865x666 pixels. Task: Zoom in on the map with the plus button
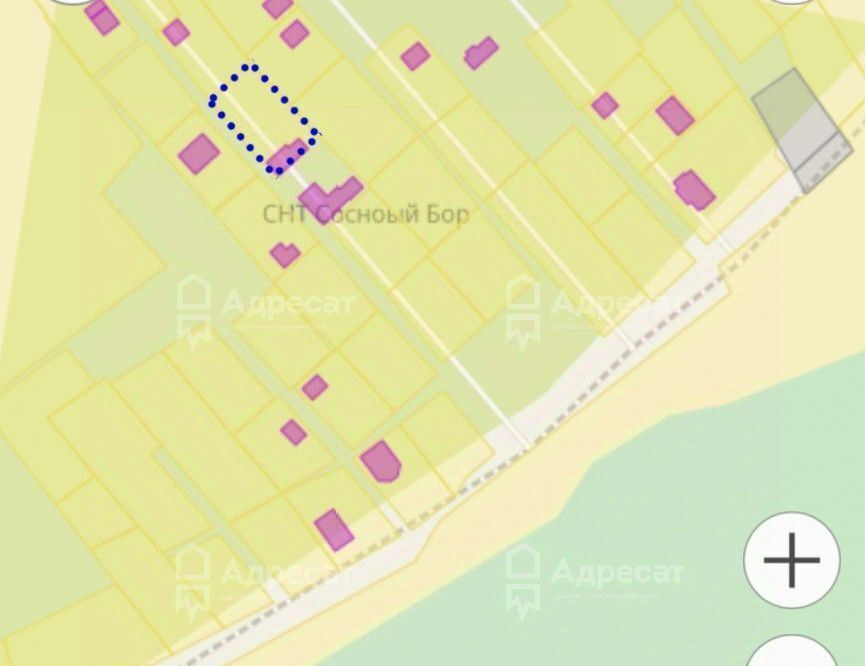(791, 559)
